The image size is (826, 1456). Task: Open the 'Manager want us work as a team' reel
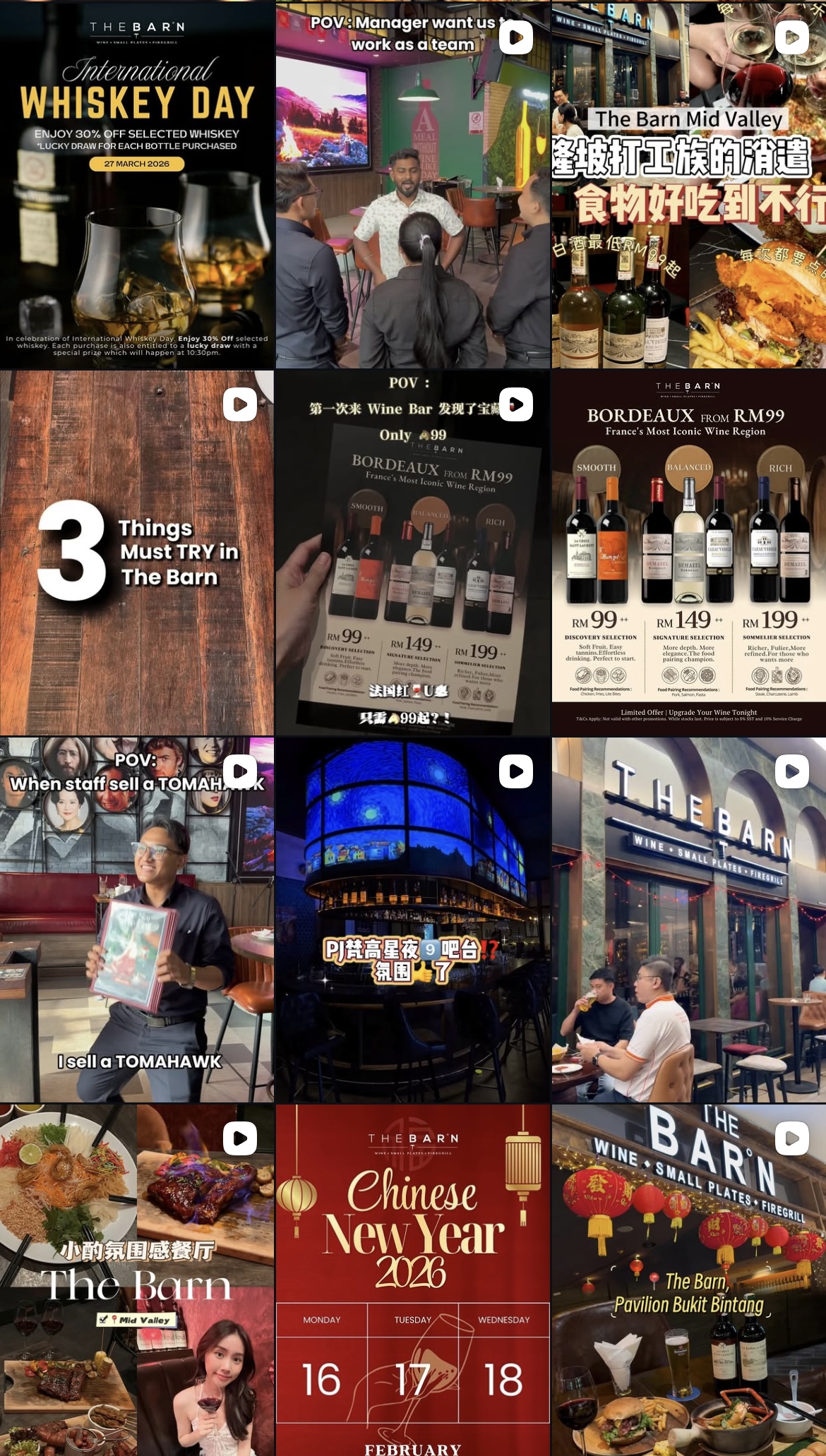(412, 185)
